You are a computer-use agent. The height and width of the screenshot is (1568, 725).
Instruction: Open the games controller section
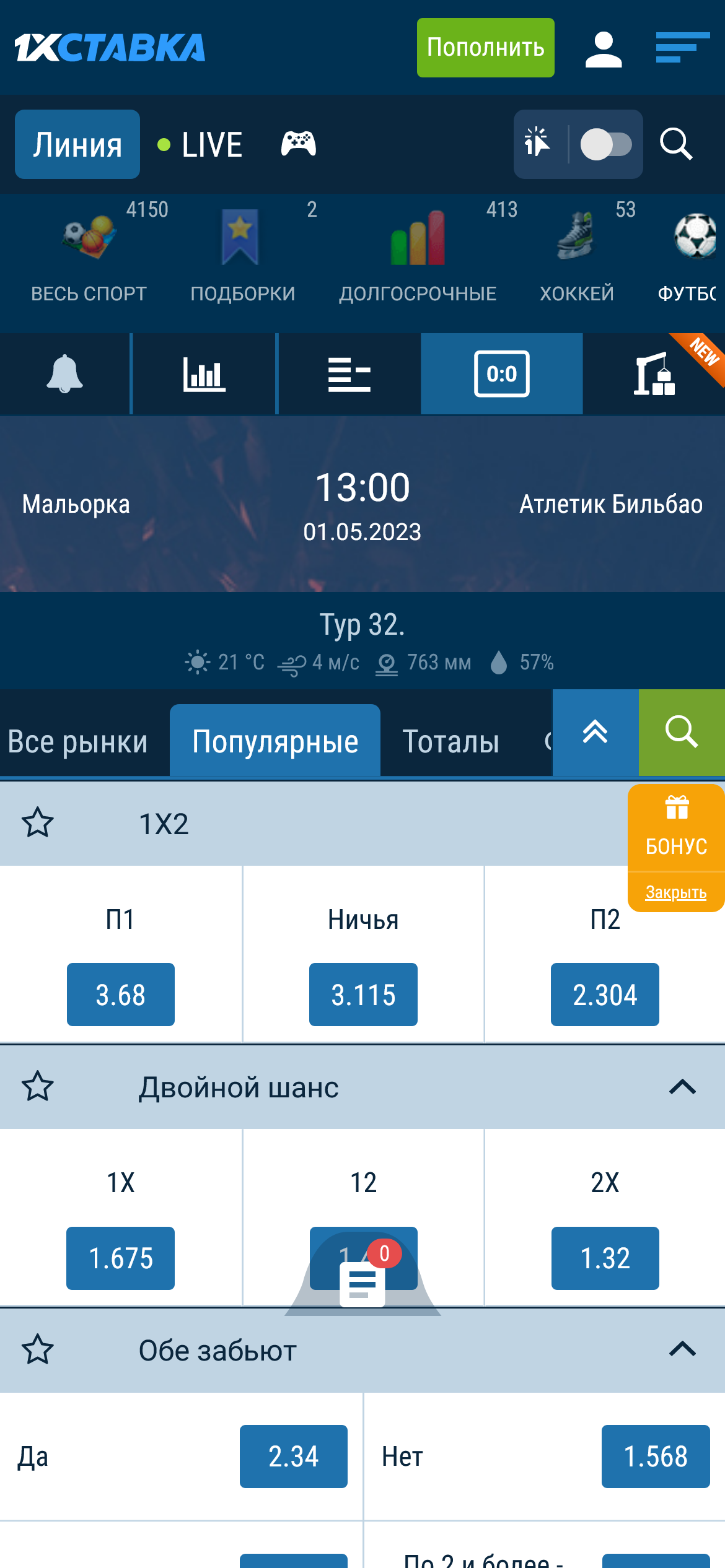pyautogui.click(x=299, y=144)
